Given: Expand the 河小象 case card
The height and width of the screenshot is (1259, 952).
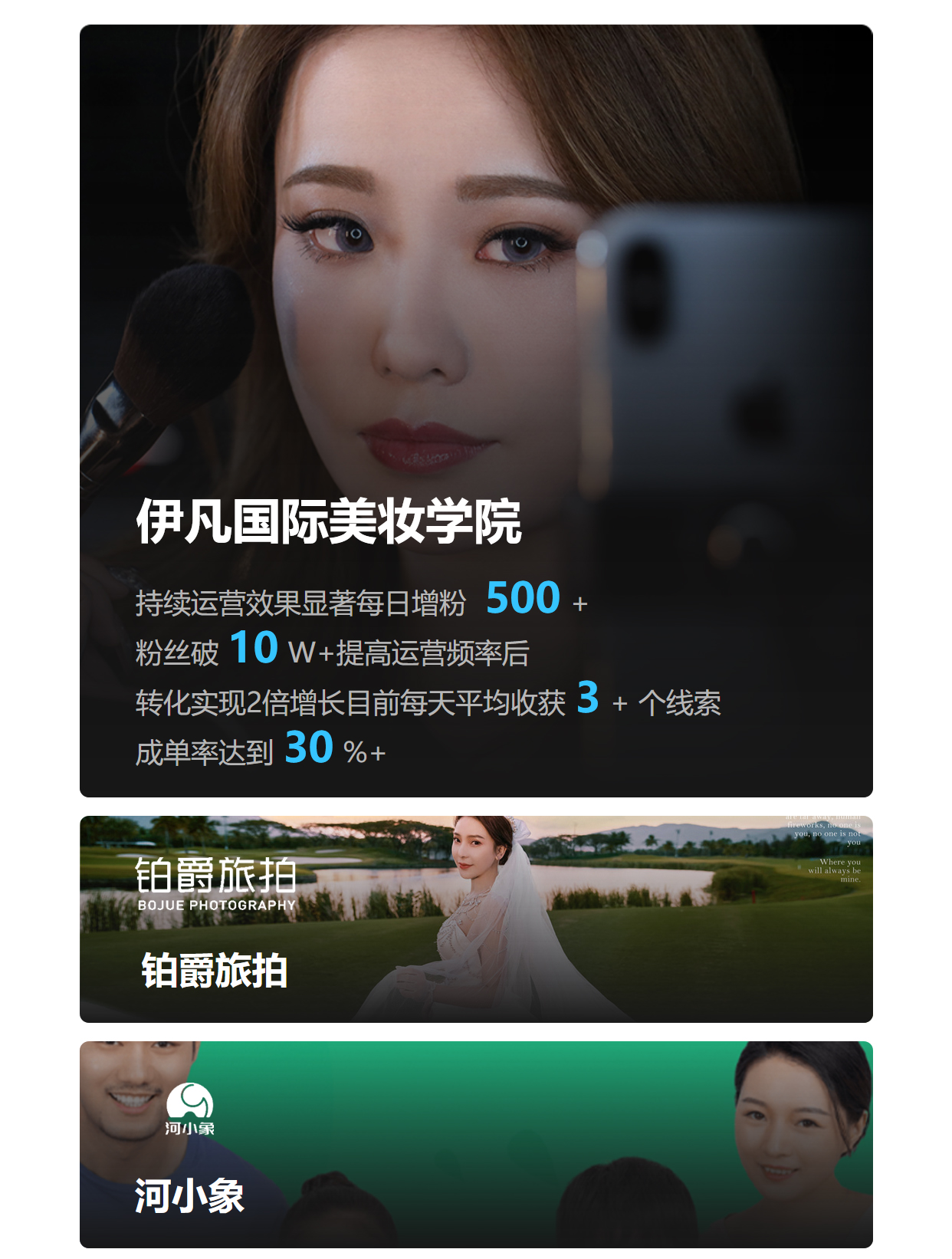Looking at the screenshot, I should point(475,1144).
